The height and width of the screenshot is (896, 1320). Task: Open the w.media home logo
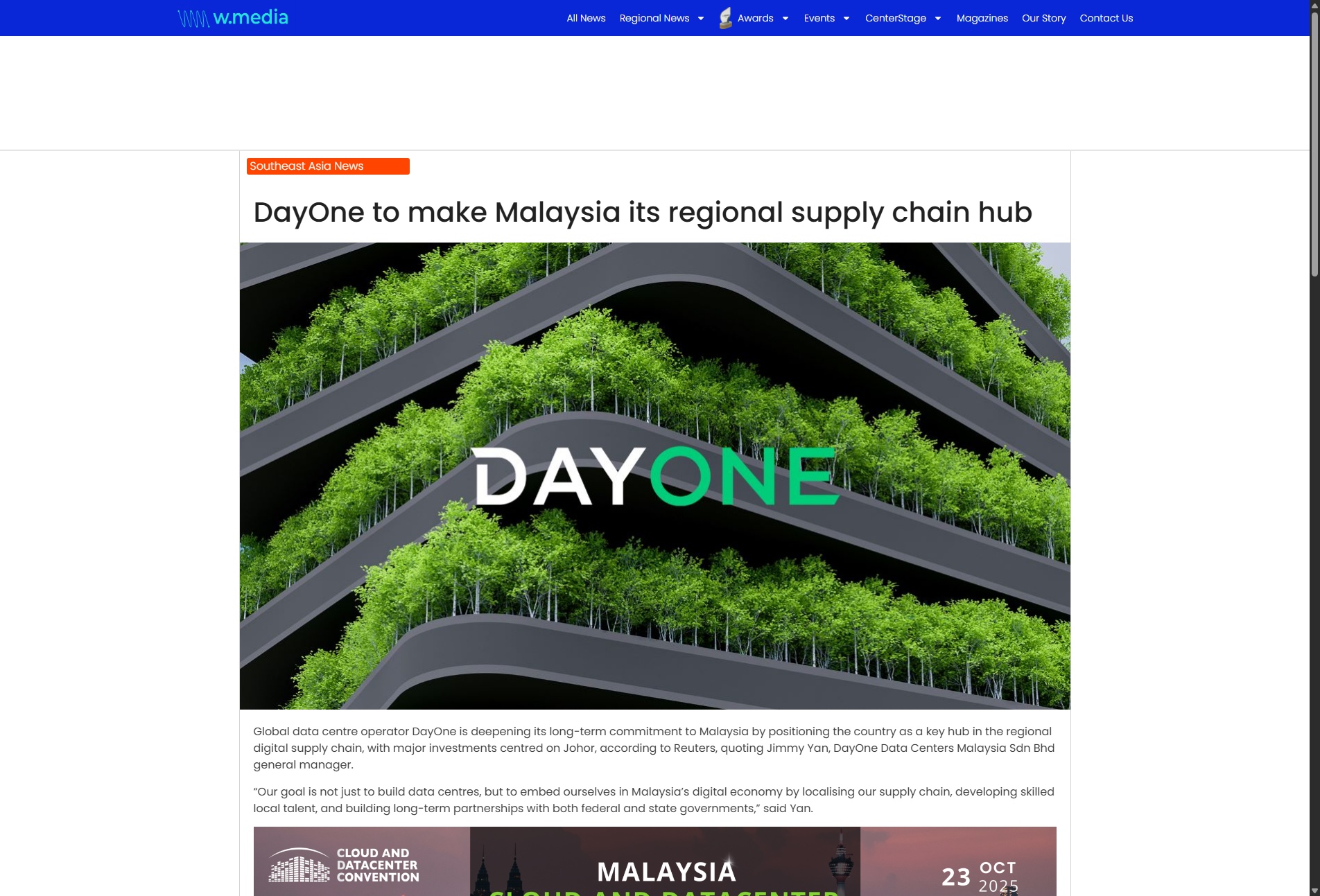tap(233, 18)
